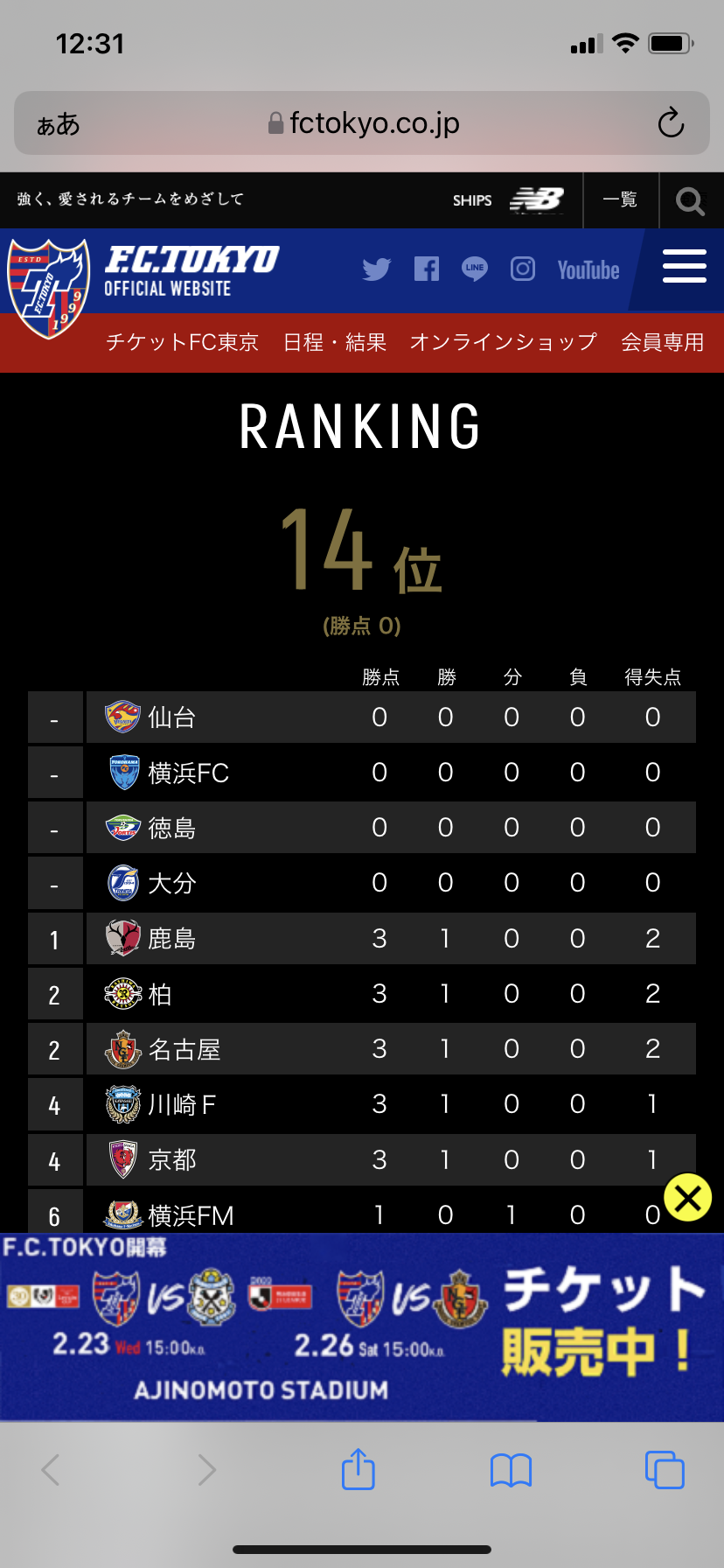Open the LINE account link

tap(475, 269)
